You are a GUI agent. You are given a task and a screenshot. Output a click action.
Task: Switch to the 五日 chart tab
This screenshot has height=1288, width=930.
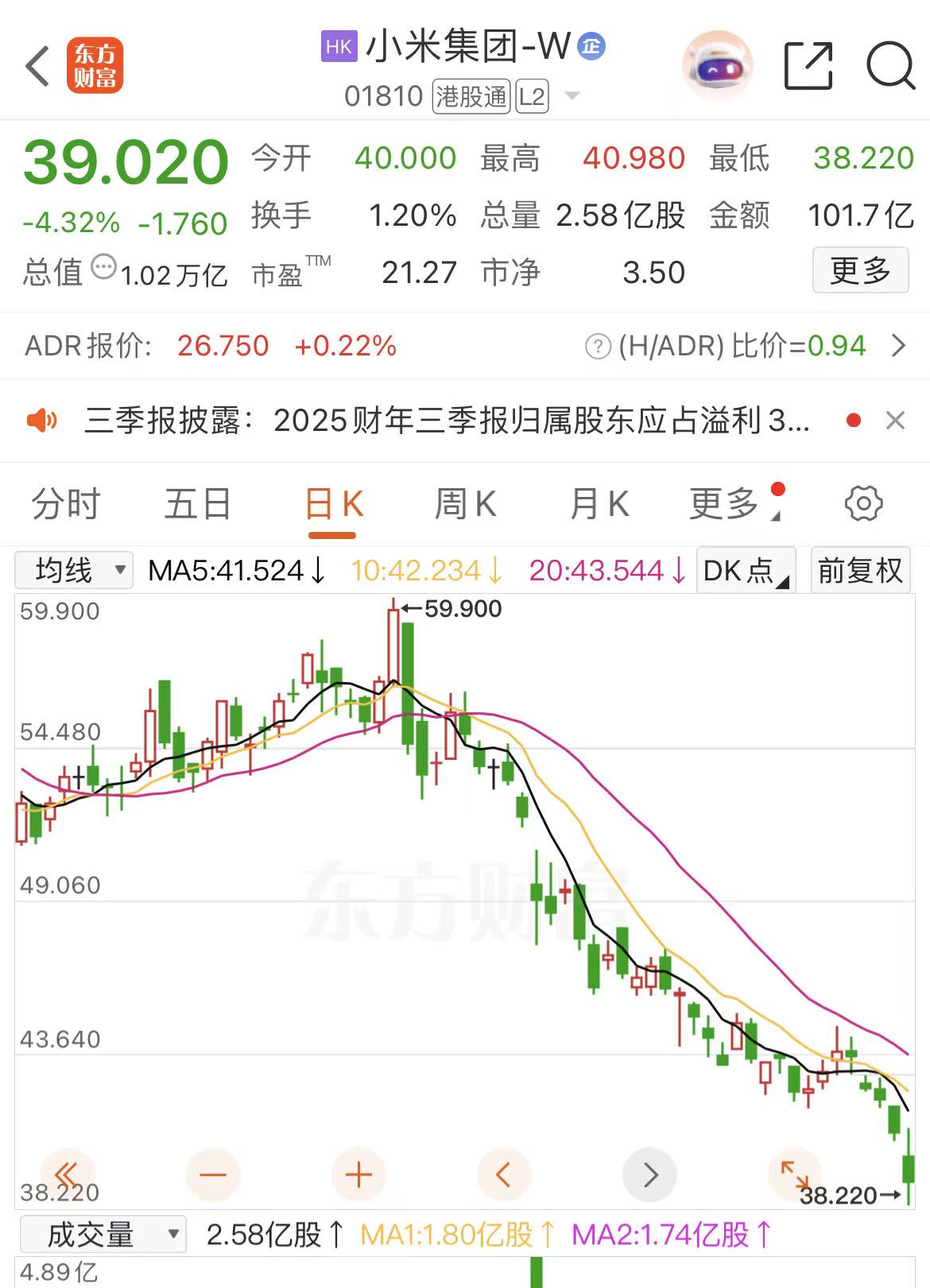pos(198,504)
